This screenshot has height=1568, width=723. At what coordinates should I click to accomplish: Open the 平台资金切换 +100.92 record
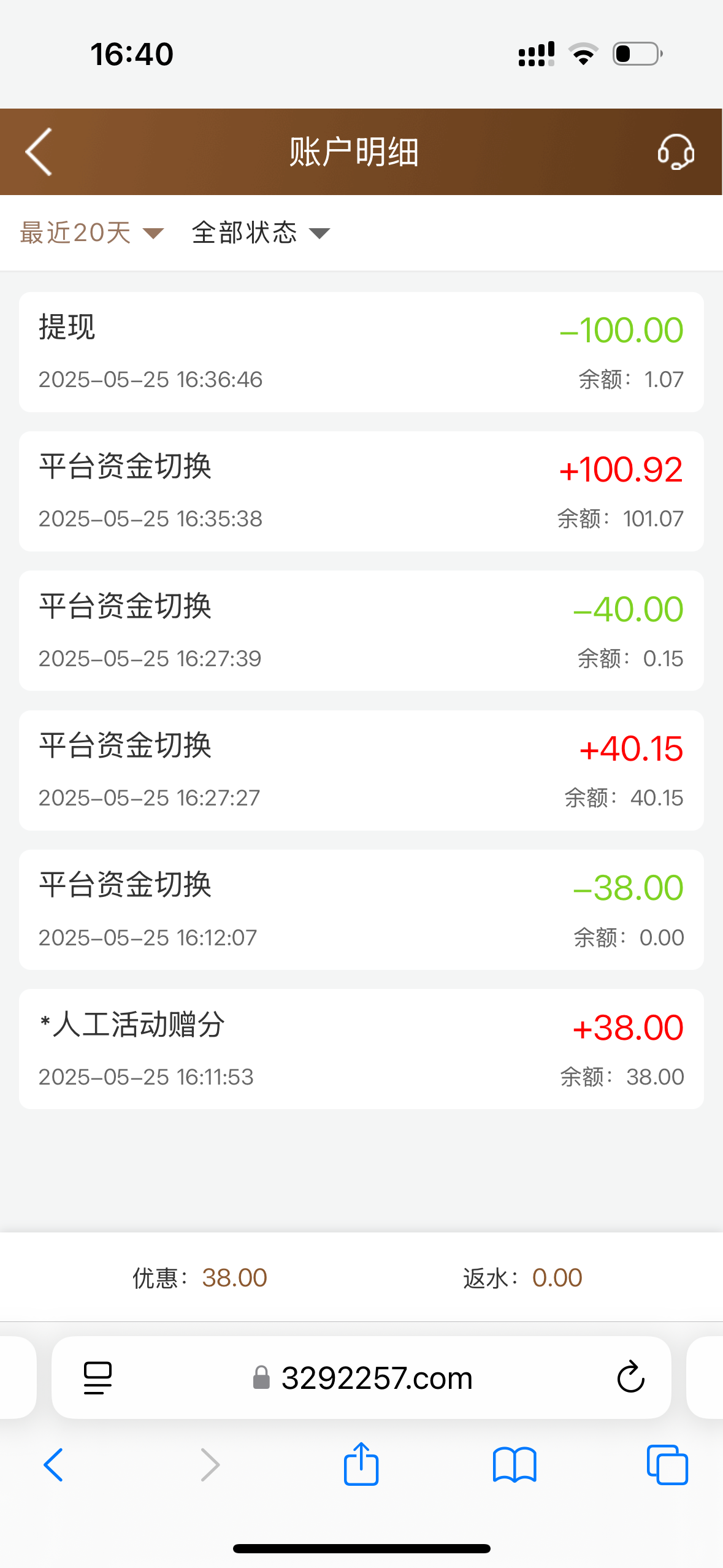point(361,491)
